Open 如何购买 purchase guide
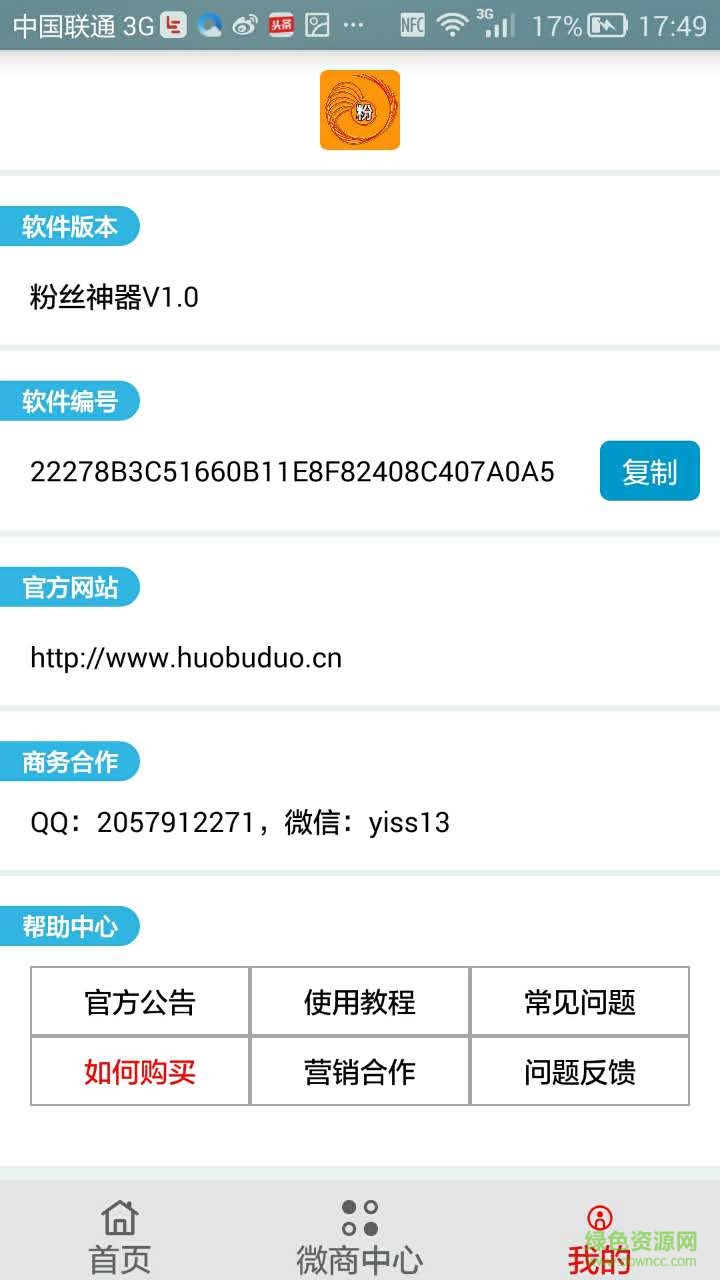The width and height of the screenshot is (720, 1280). tap(140, 1072)
